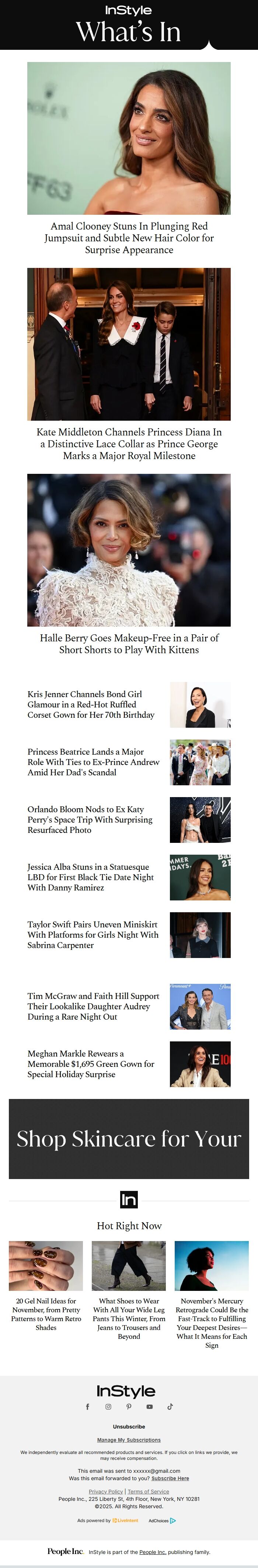
Task: Open Jessica Alba black tie date night article
Action: (x=91, y=876)
